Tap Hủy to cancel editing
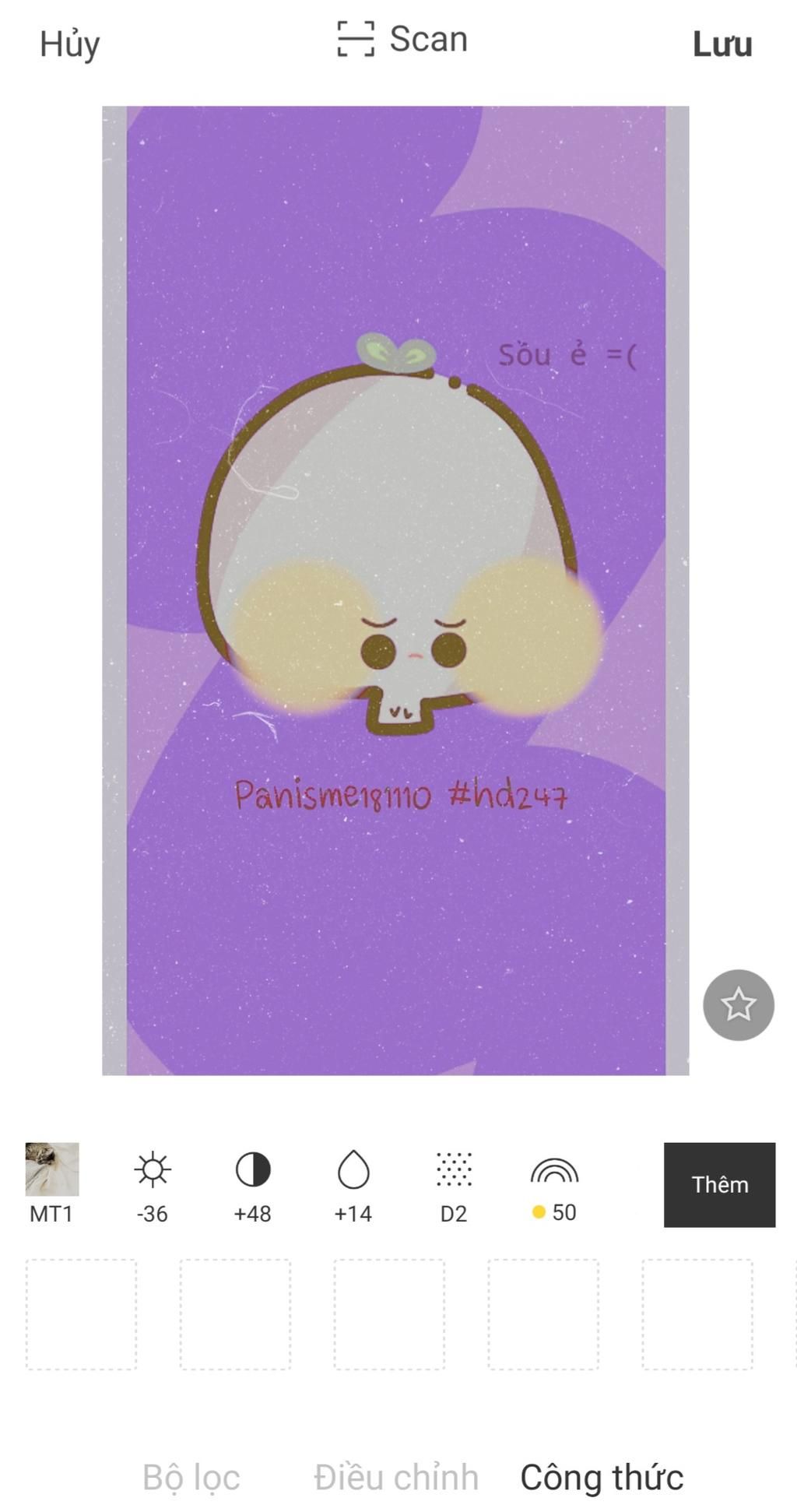 tap(70, 44)
